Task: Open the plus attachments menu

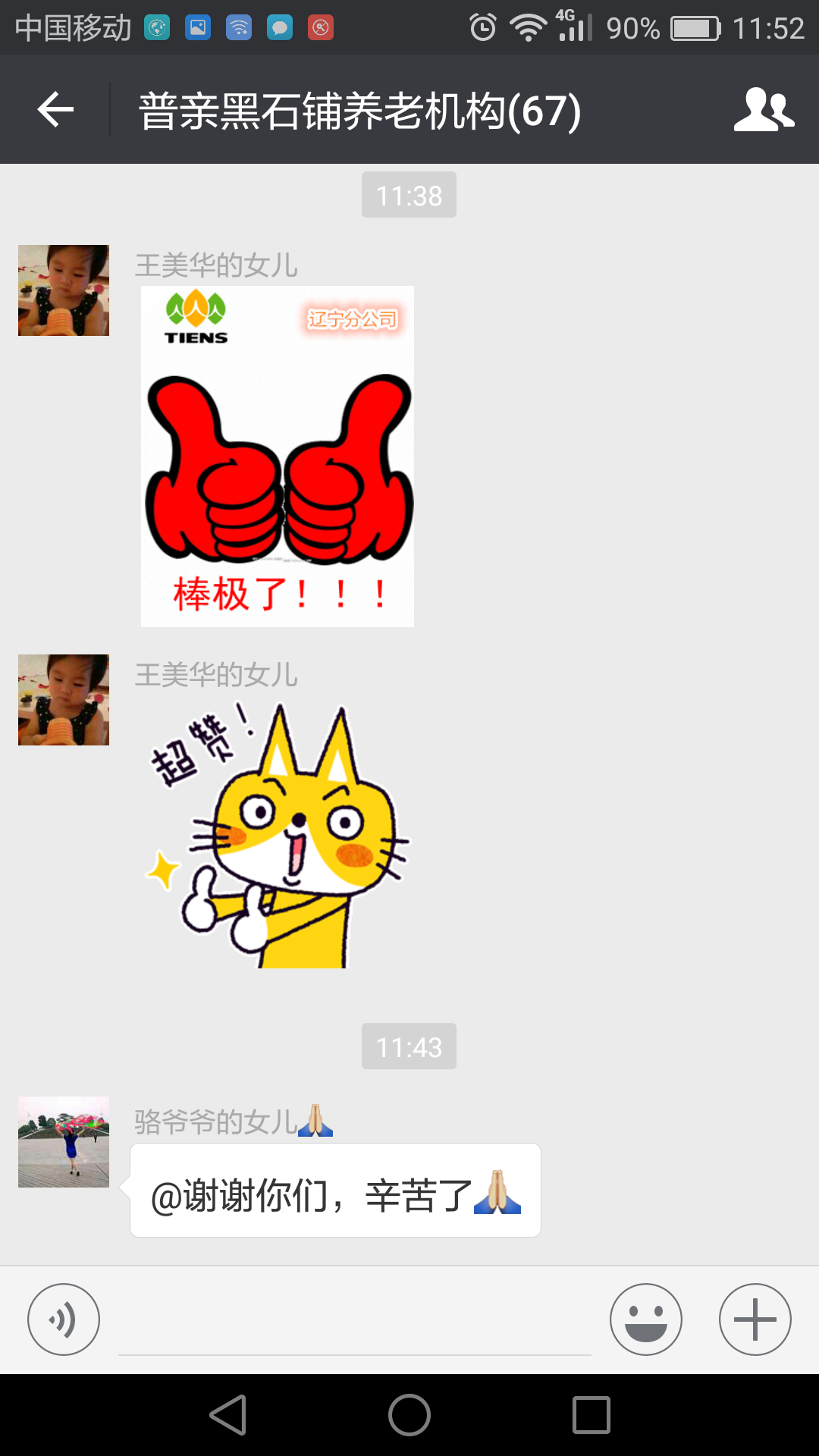Action: point(755,1319)
